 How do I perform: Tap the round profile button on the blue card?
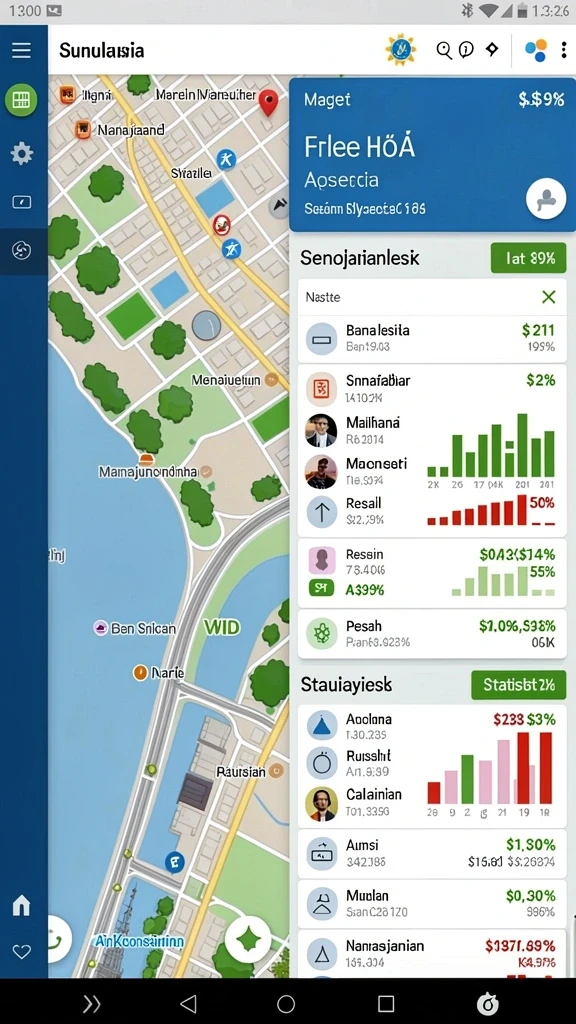click(546, 199)
